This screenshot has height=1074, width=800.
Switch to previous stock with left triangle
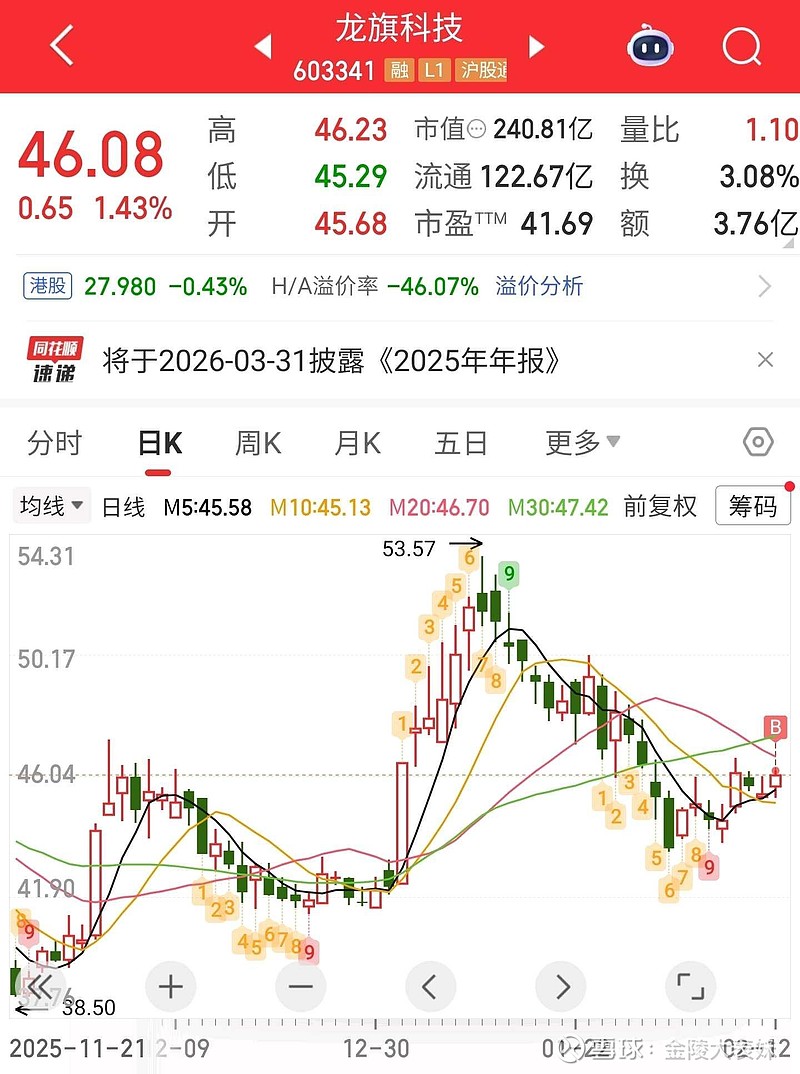(263, 46)
